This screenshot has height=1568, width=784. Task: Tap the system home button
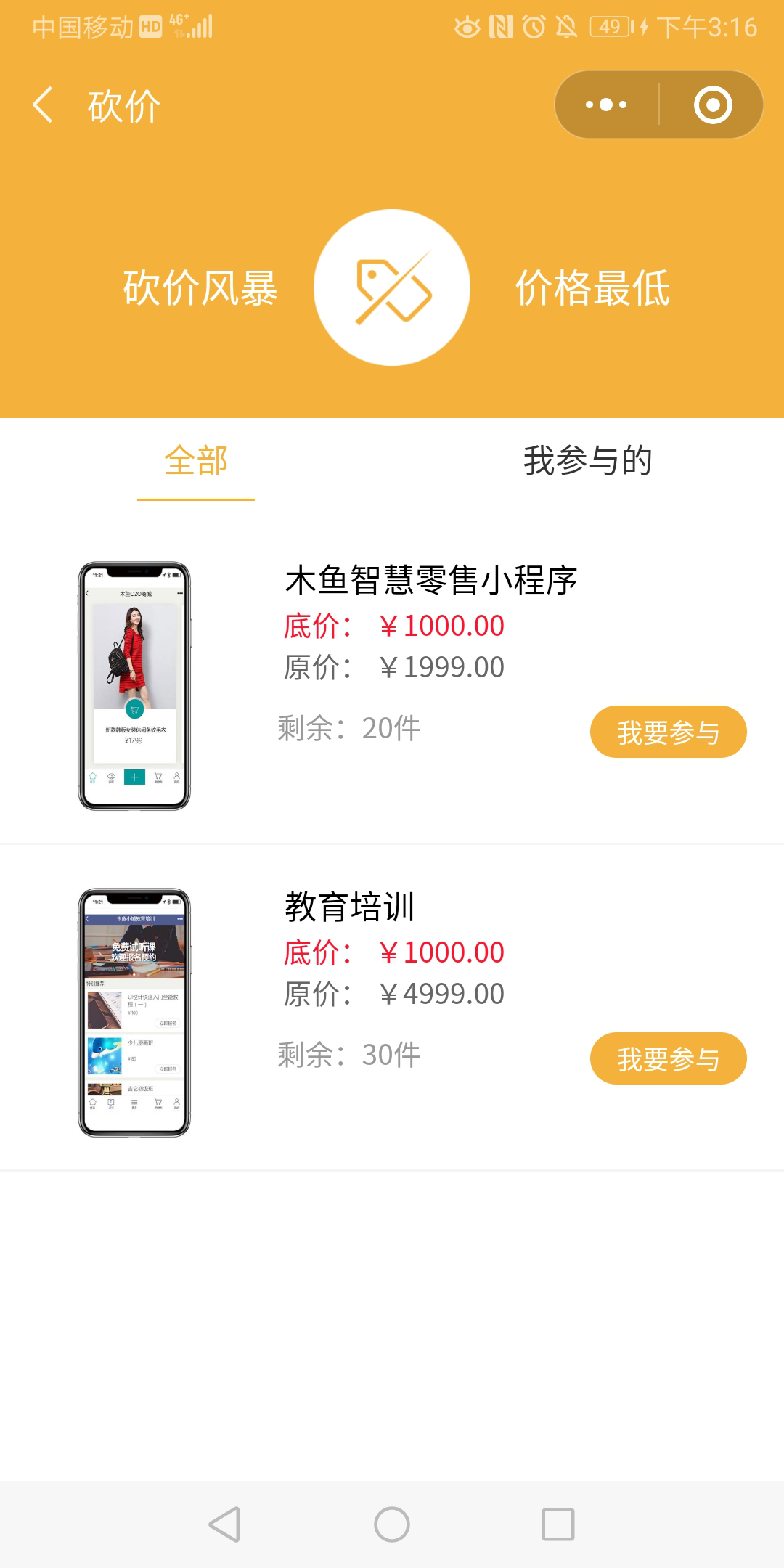pyautogui.click(x=392, y=1524)
